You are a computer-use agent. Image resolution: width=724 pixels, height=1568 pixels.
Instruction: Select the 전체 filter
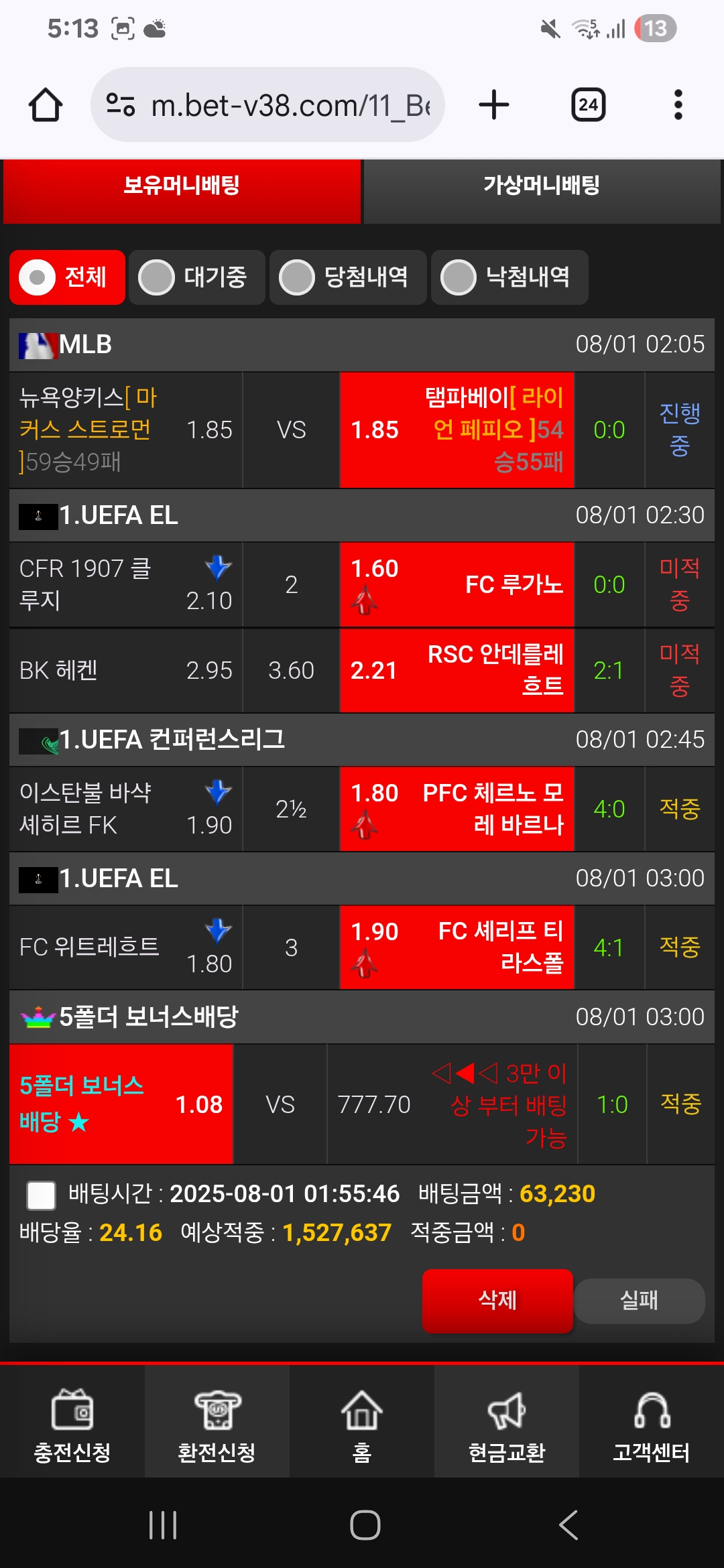click(67, 277)
